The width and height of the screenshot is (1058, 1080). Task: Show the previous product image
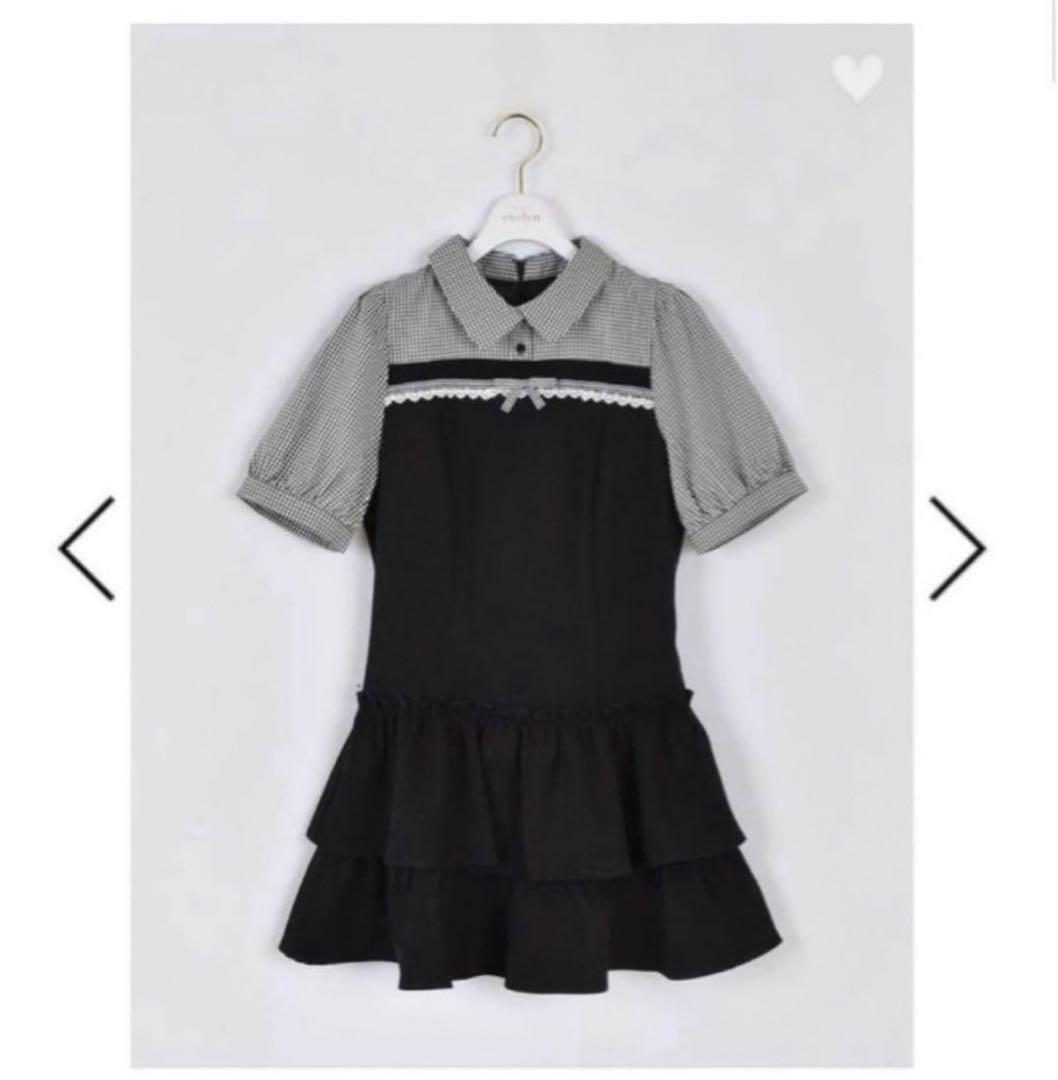[x=87, y=548]
